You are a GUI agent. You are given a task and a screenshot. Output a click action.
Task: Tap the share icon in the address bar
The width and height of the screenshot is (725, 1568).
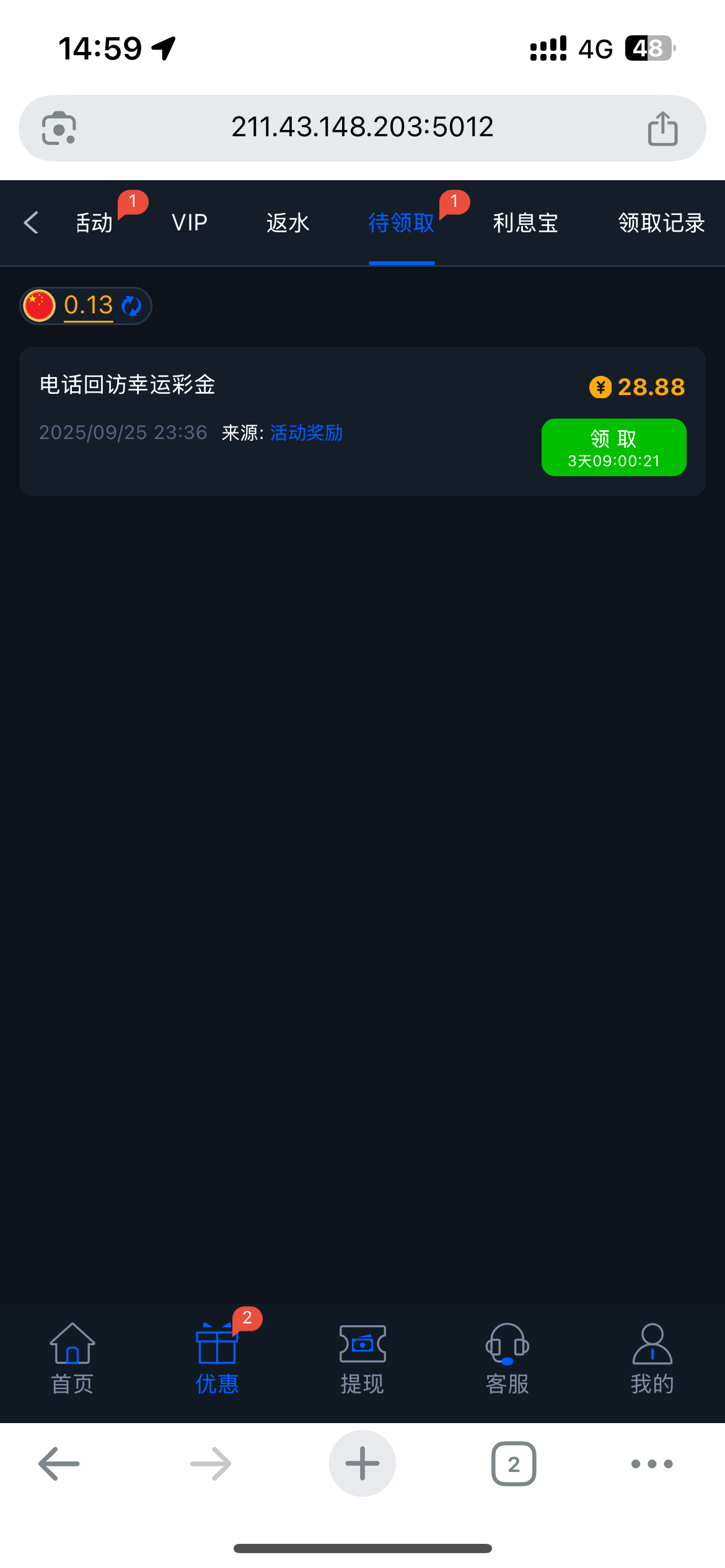click(x=662, y=126)
